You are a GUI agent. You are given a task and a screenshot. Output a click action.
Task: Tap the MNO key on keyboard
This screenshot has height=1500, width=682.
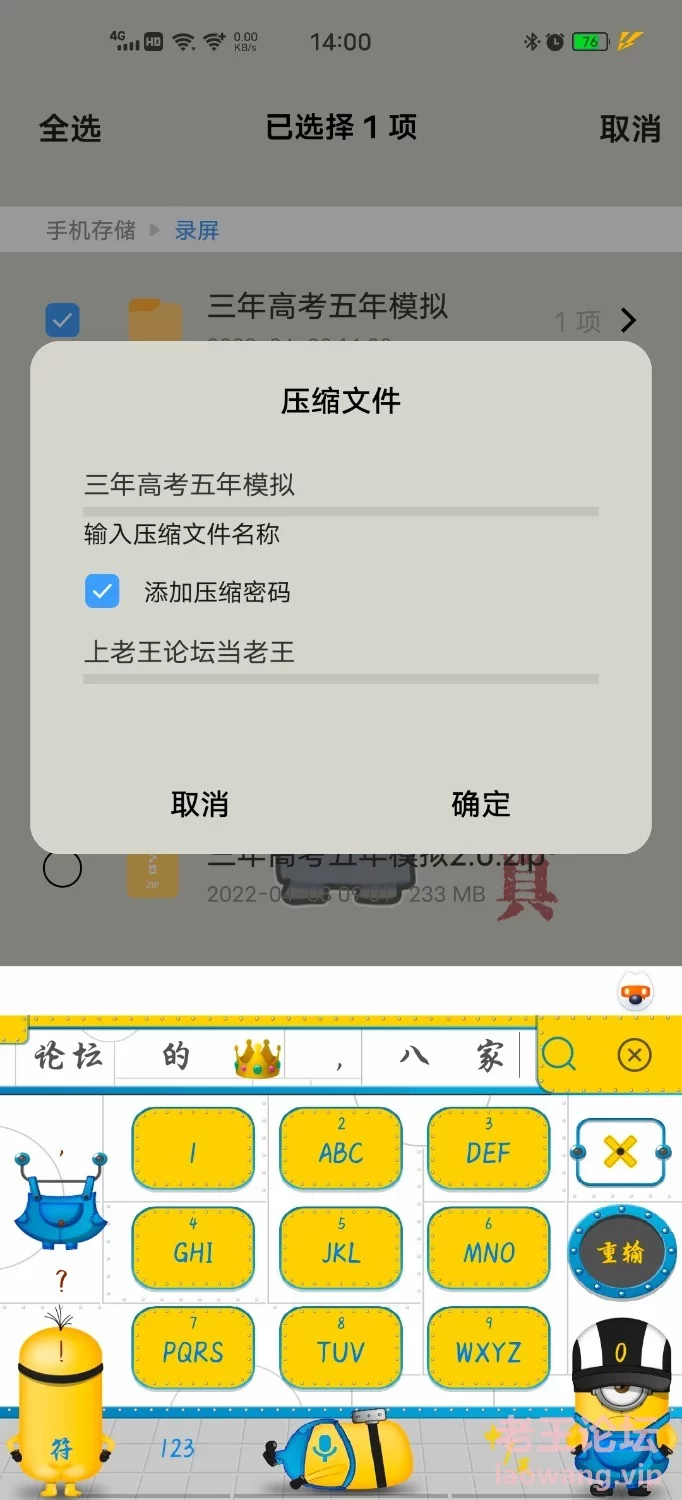click(x=489, y=1250)
